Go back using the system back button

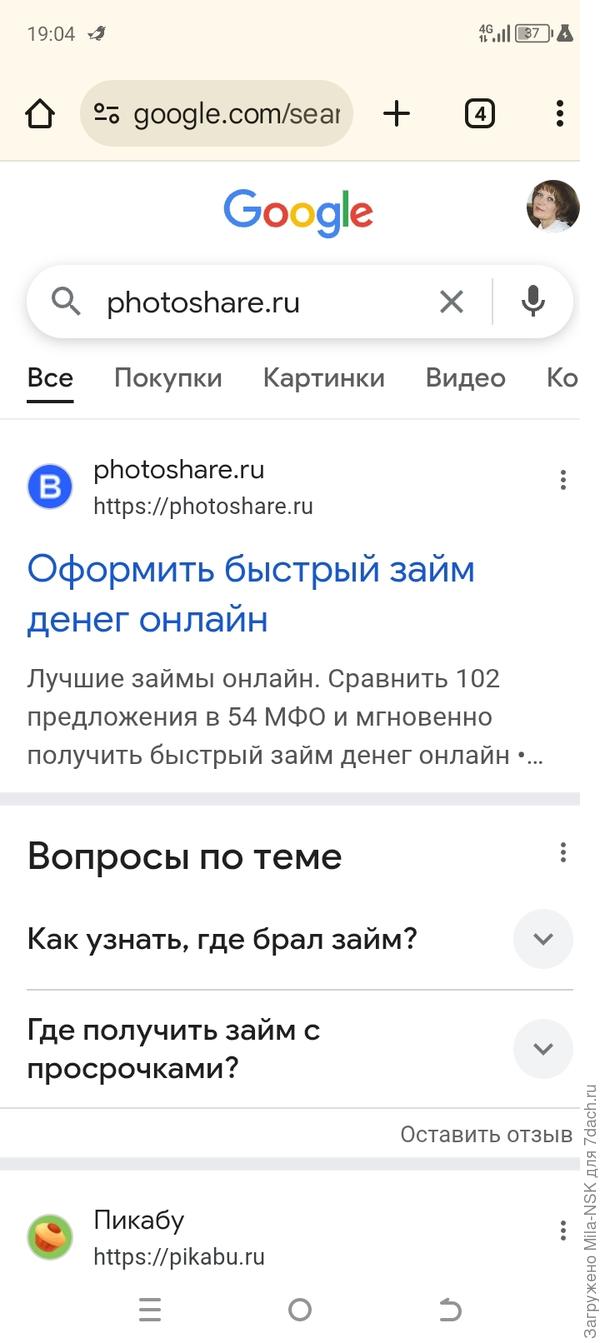coord(450,1309)
